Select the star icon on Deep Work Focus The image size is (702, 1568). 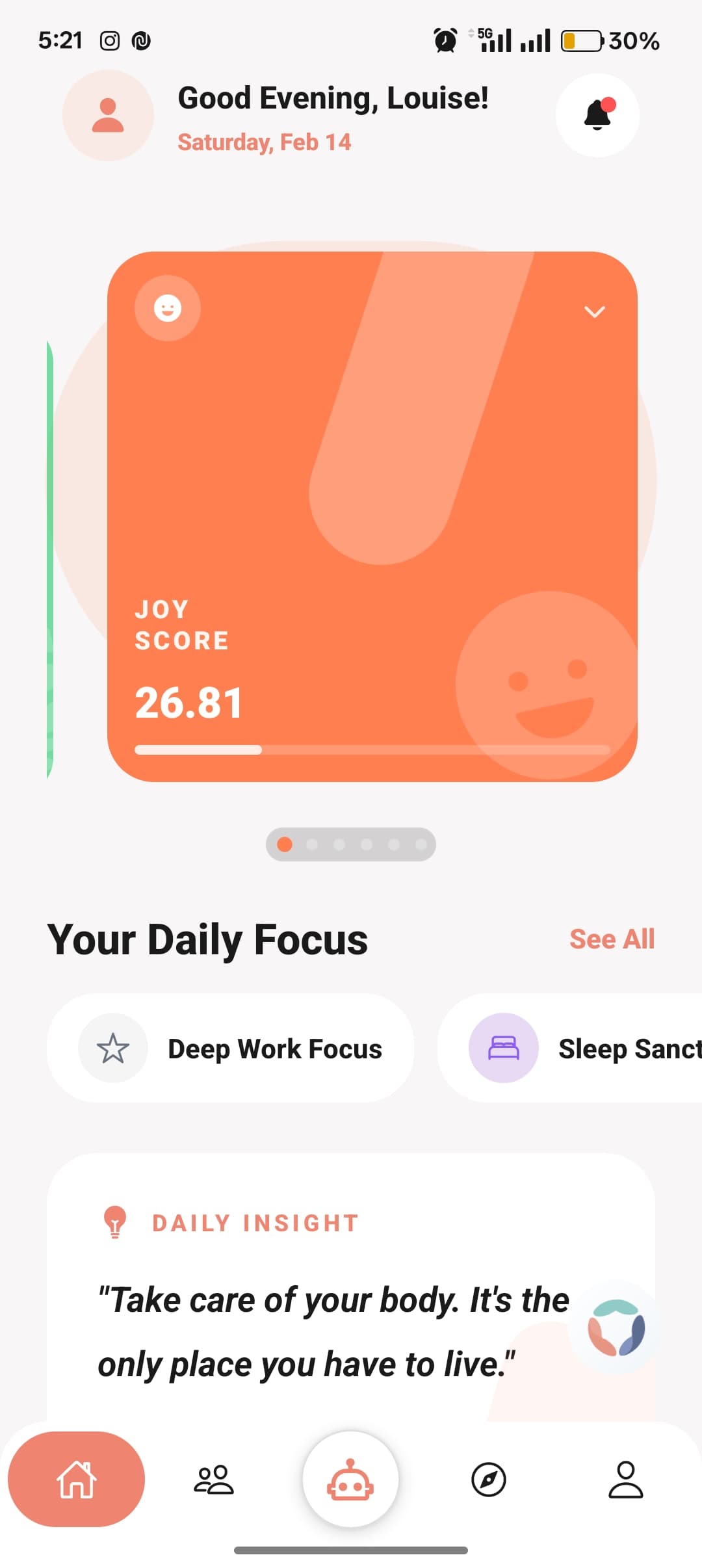point(112,1047)
